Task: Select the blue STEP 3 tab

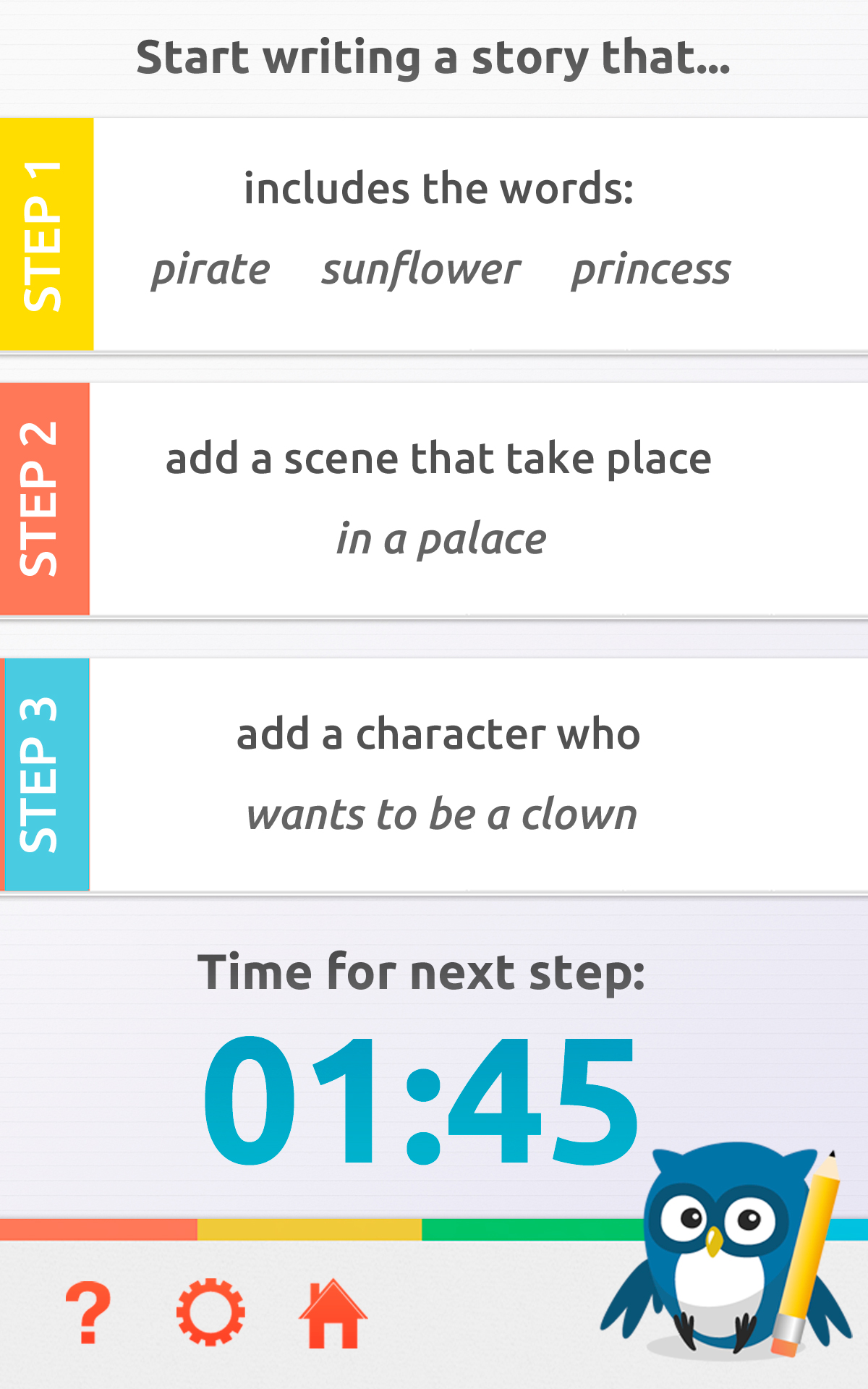Action: 45,774
